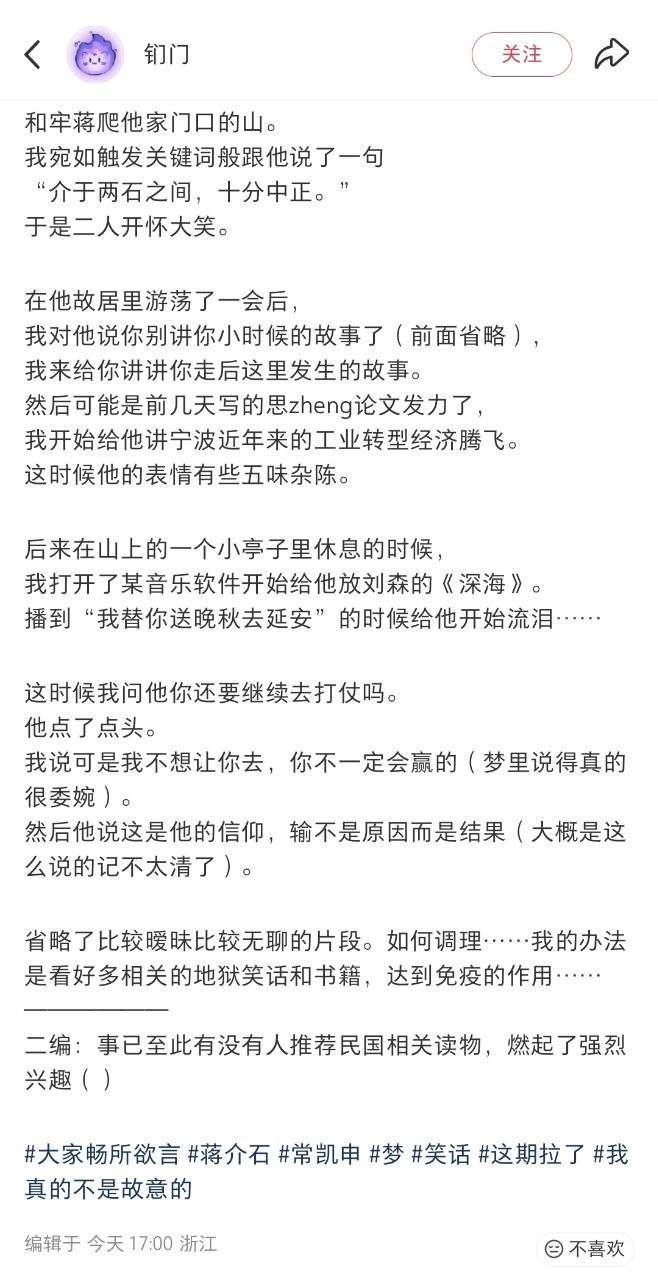The image size is (658, 1280).
Task: Share this post with the arrow icon
Action: click(611, 54)
